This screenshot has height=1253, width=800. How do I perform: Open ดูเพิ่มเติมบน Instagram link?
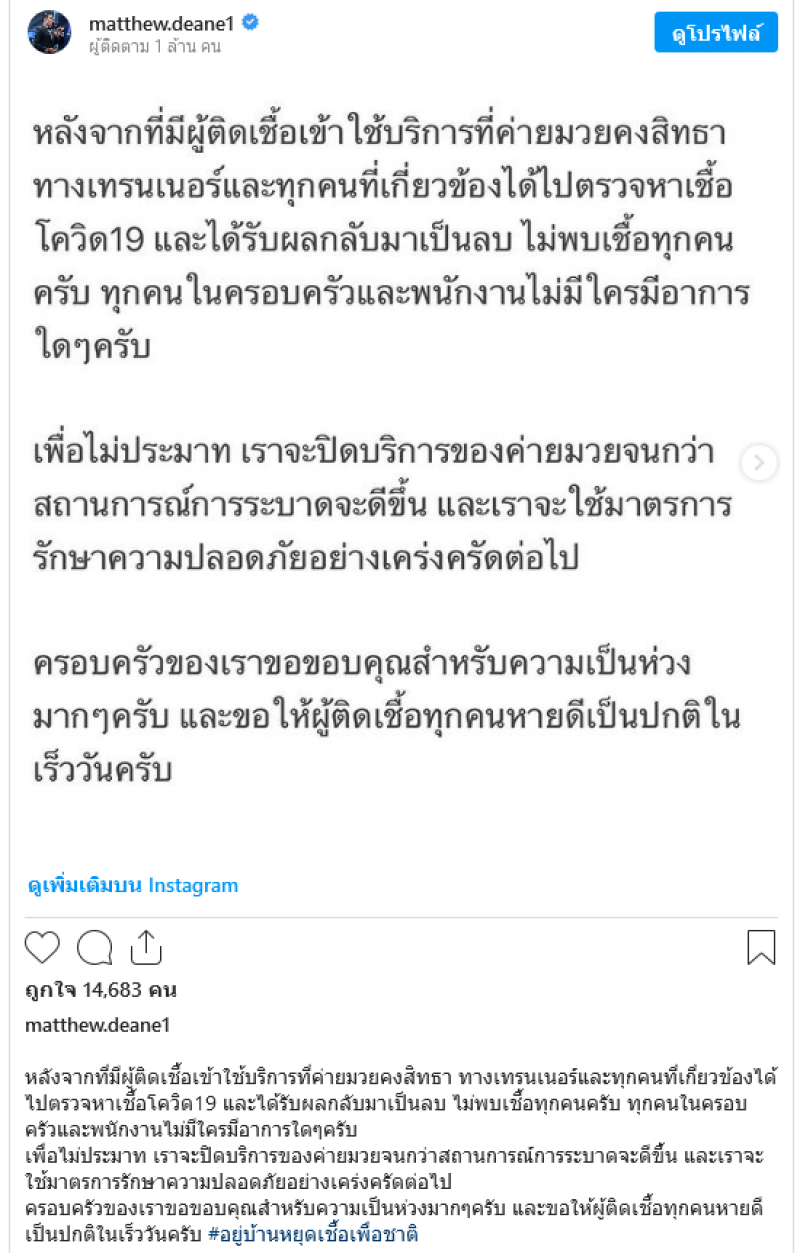133,885
